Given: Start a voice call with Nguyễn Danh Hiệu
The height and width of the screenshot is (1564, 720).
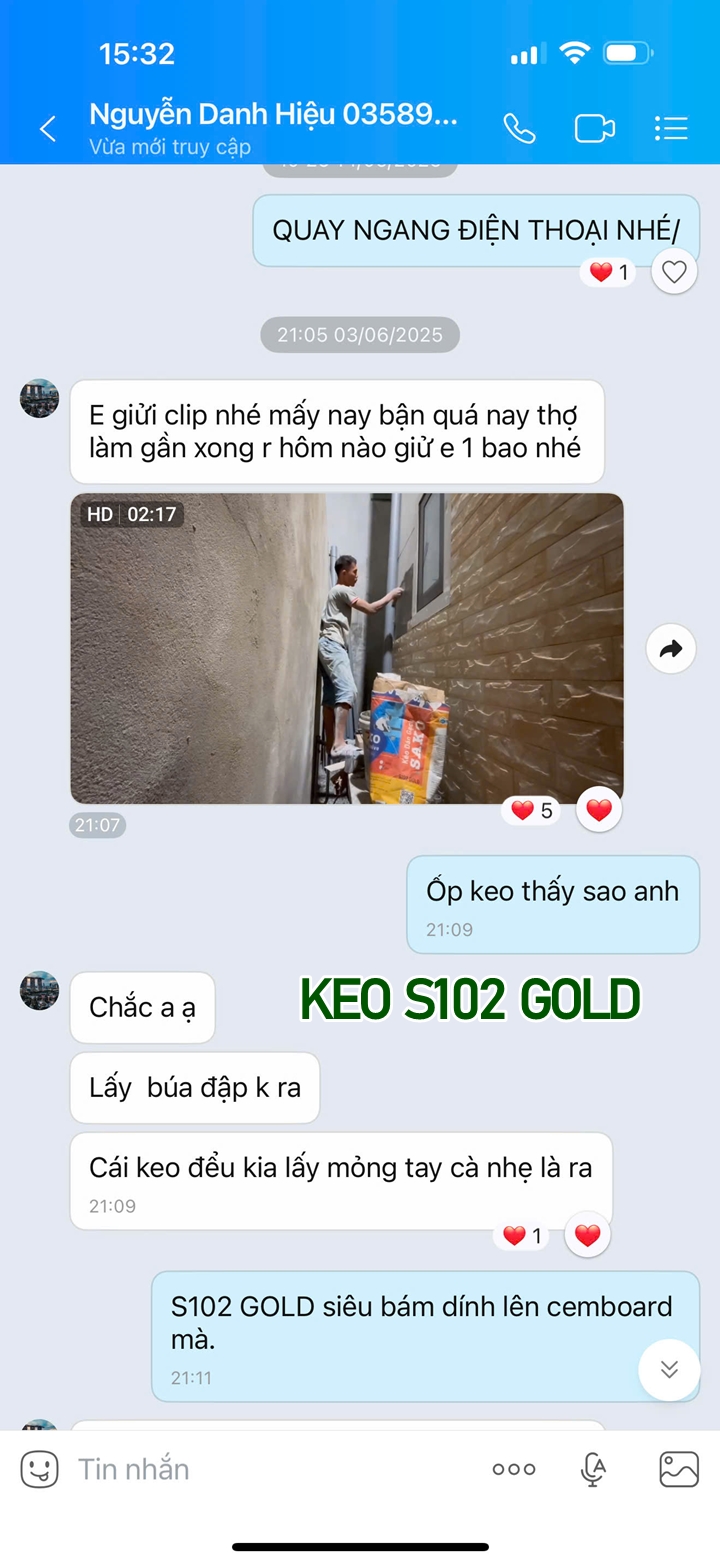Looking at the screenshot, I should click(x=519, y=129).
